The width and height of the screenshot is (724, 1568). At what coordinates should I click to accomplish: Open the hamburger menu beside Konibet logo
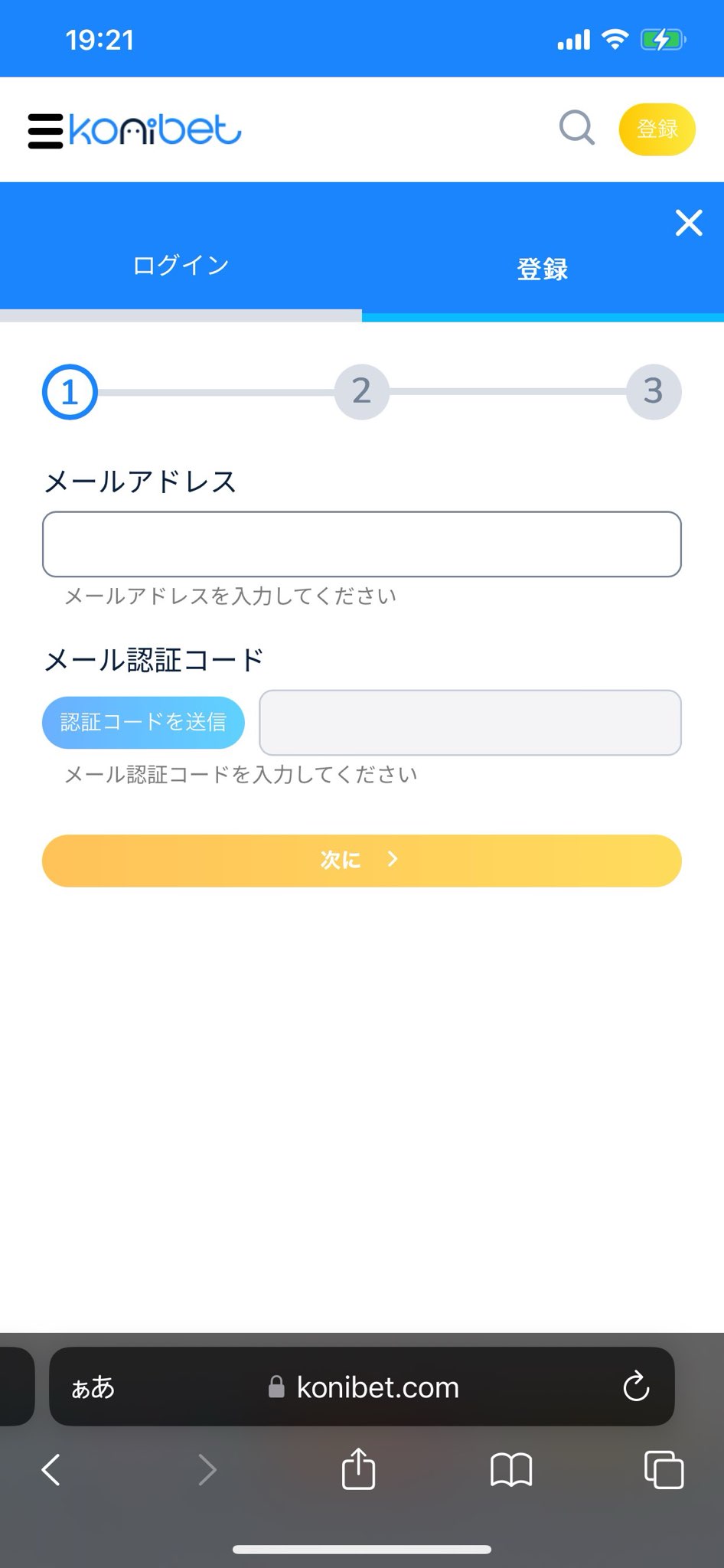click(45, 130)
